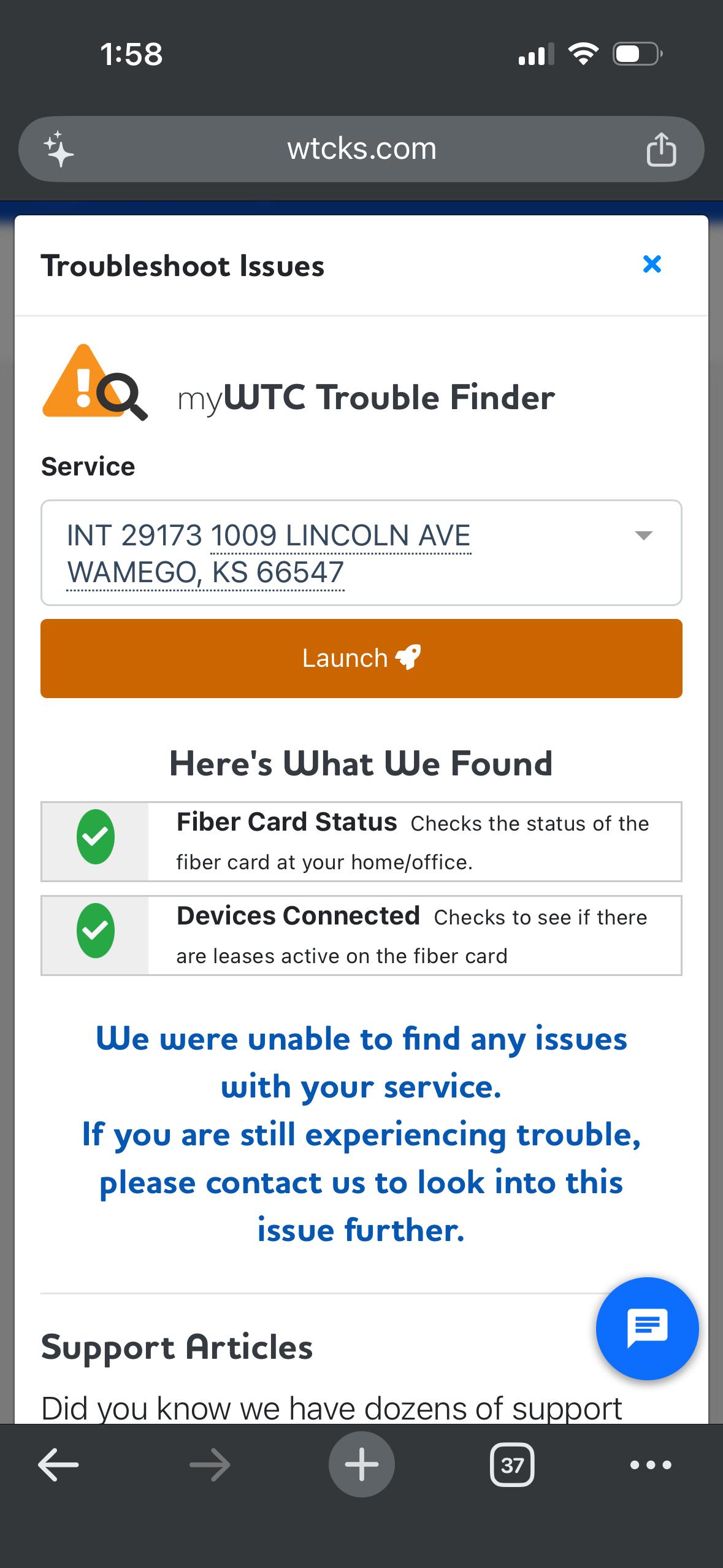Launch the trouble finder

[x=361, y=658]
